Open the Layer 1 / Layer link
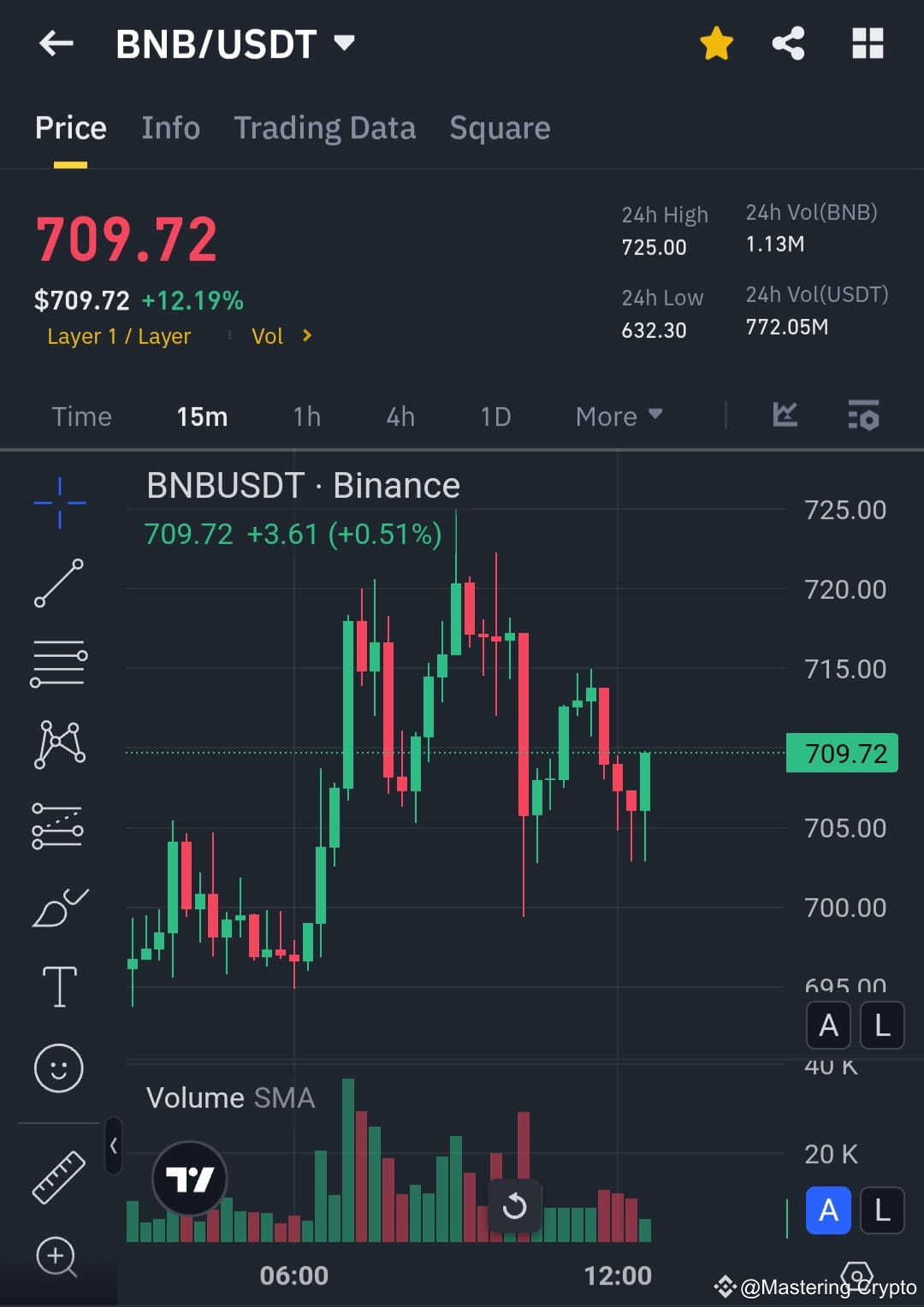This screenshot has width=924, height=1307. (x=119, y=336)
